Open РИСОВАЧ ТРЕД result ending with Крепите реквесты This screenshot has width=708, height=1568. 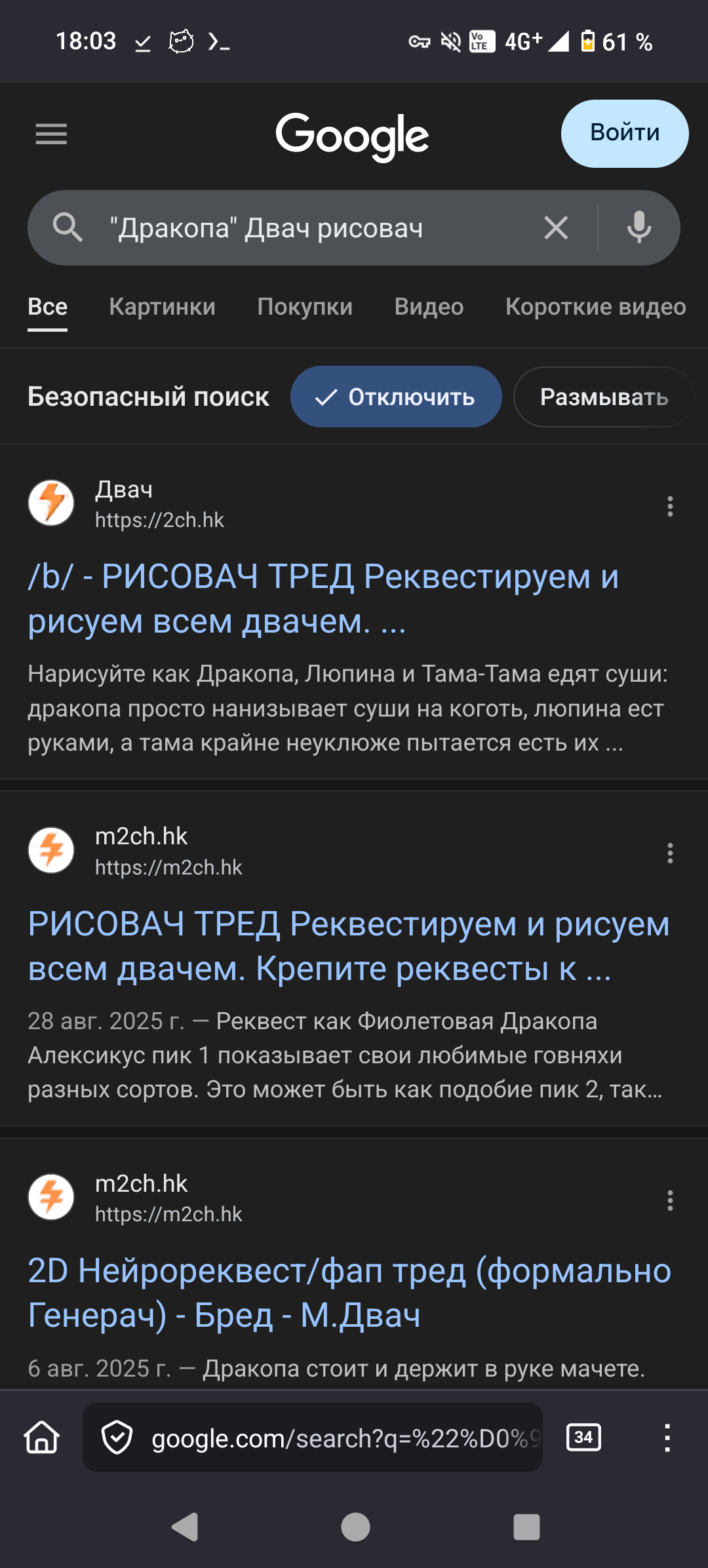[349, 946]
